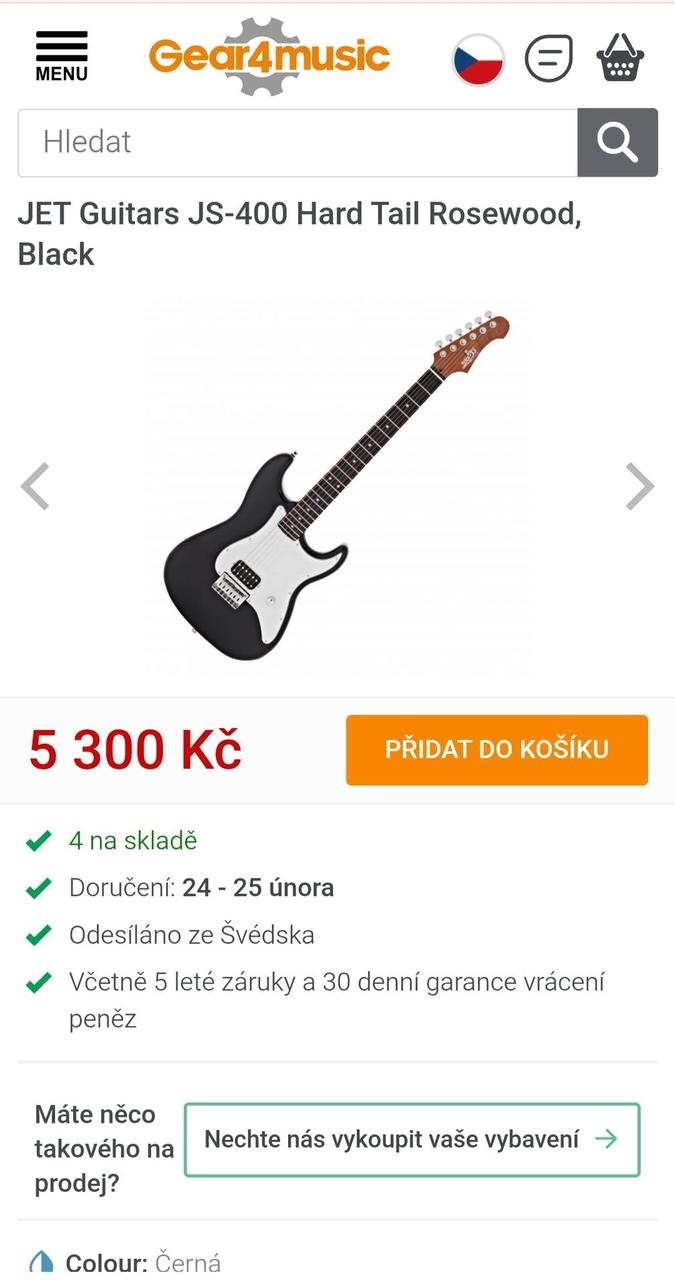This screenshot has width=675, height=1280.
Task: Open the chat support icon
Action: click(x=549, y=58)
